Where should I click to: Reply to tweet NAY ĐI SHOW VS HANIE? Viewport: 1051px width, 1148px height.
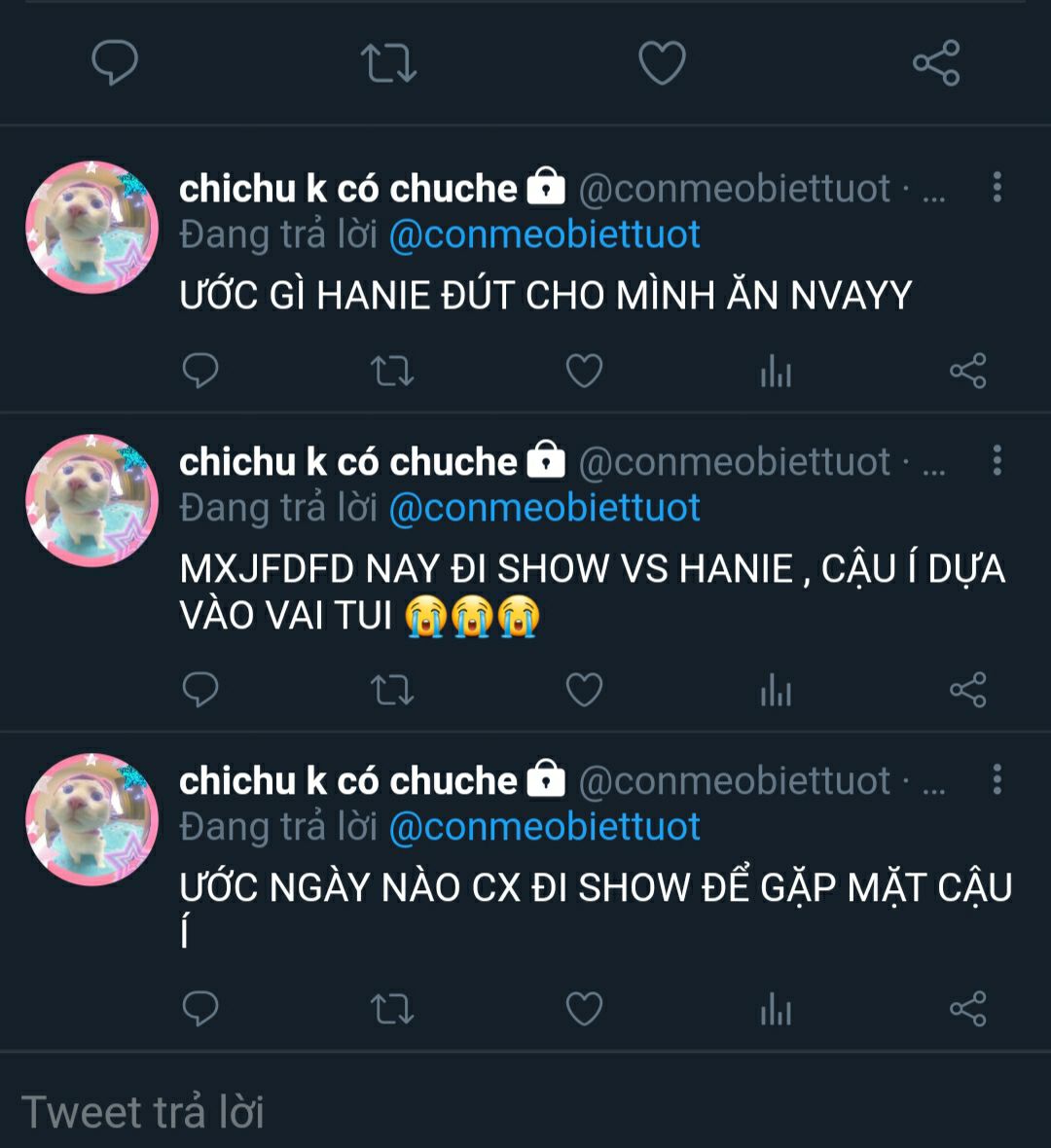tap(200, 690)
